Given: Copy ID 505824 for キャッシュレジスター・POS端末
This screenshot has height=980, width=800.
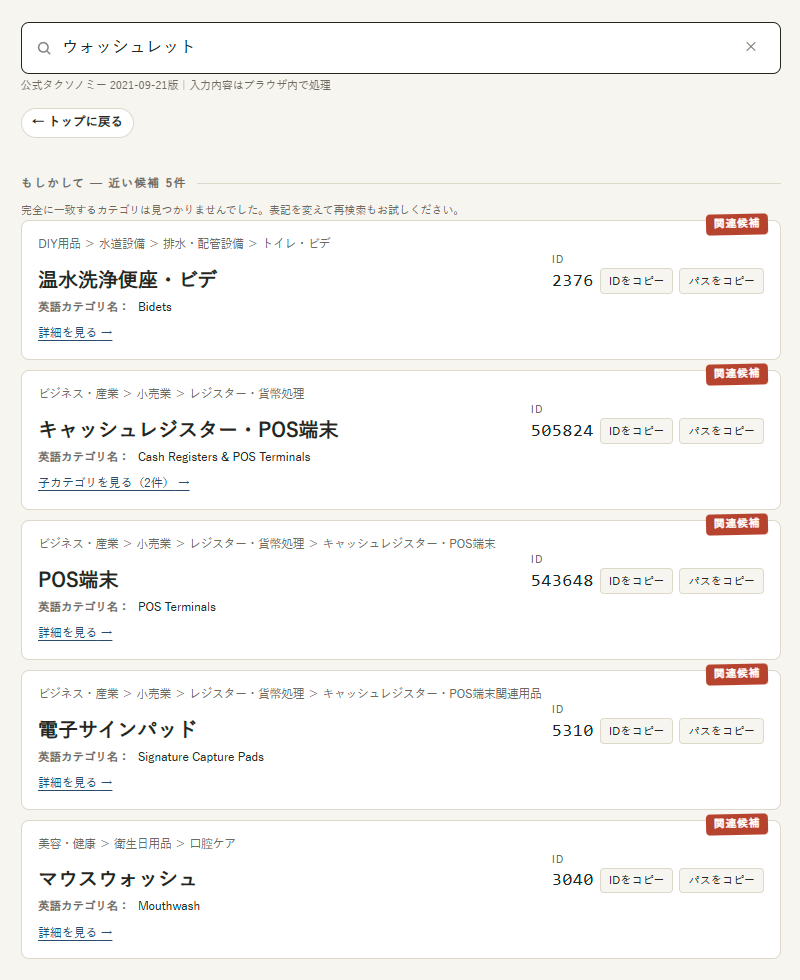Looking at the screenshot, I should pos(636,431).
